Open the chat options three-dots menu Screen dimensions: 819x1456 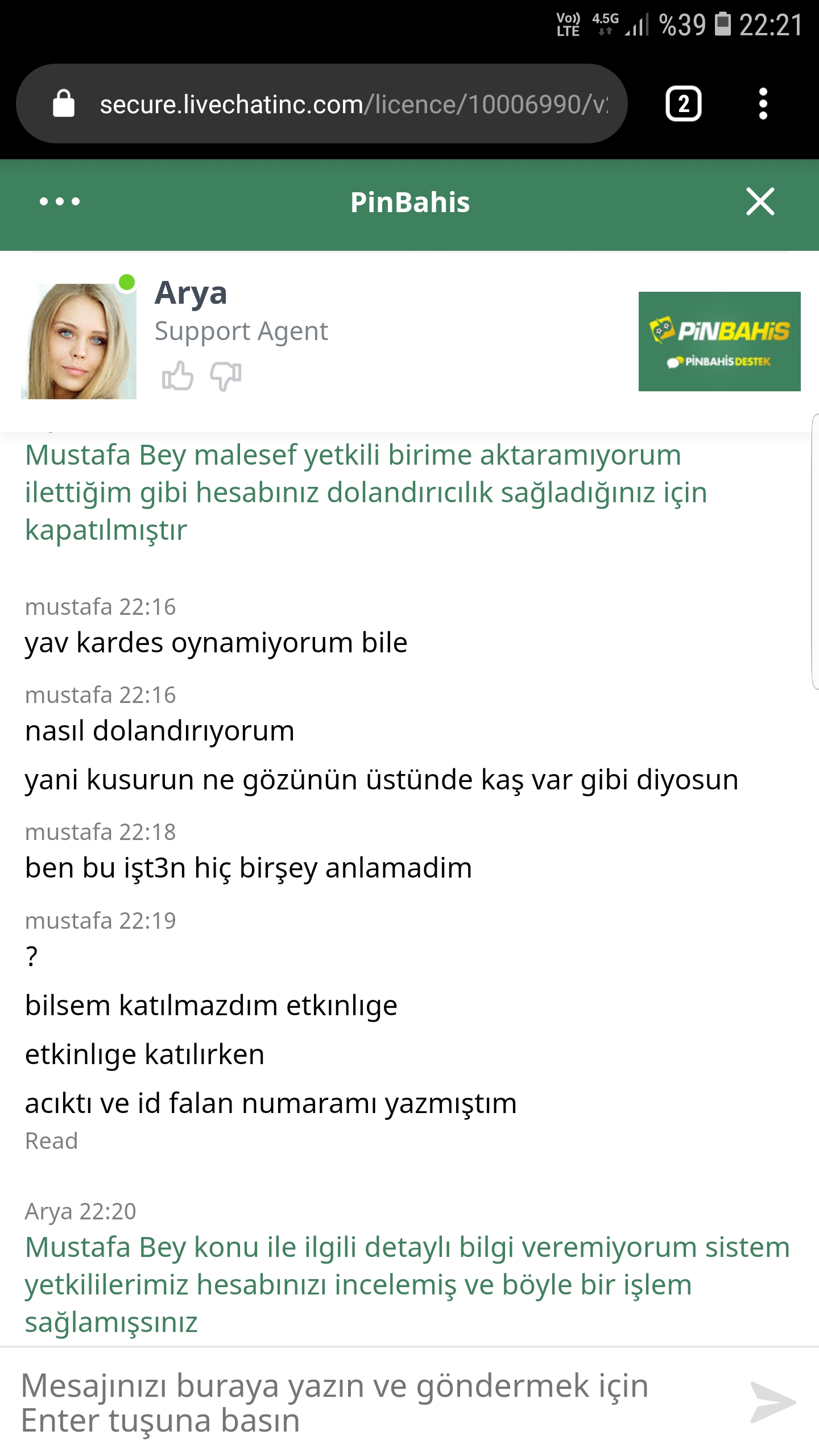[60, 201]
